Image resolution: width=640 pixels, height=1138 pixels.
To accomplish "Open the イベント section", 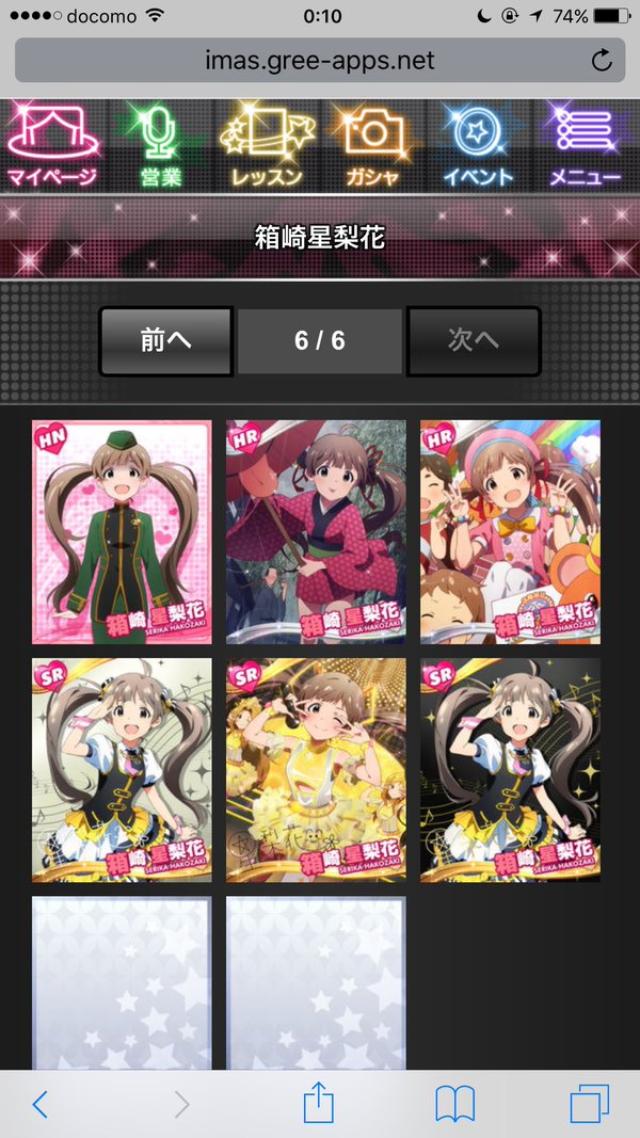I will tap(478, 145).
